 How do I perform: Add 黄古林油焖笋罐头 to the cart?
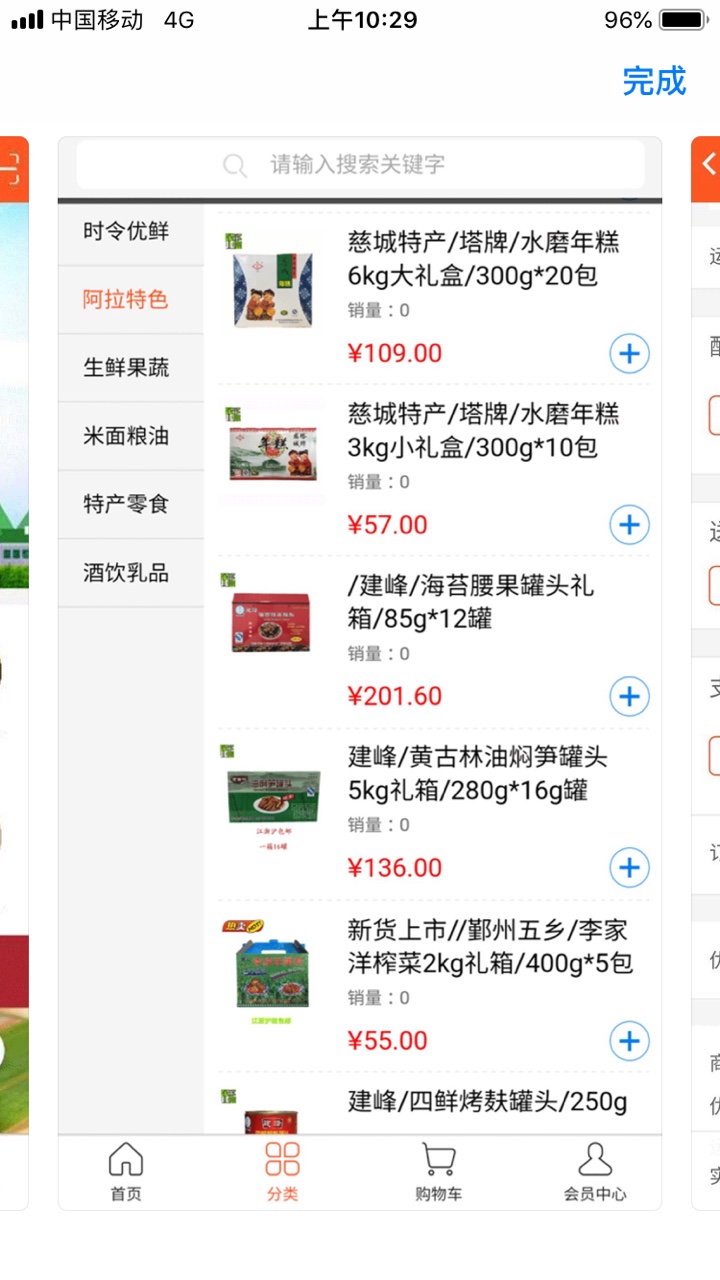point(629,868)
